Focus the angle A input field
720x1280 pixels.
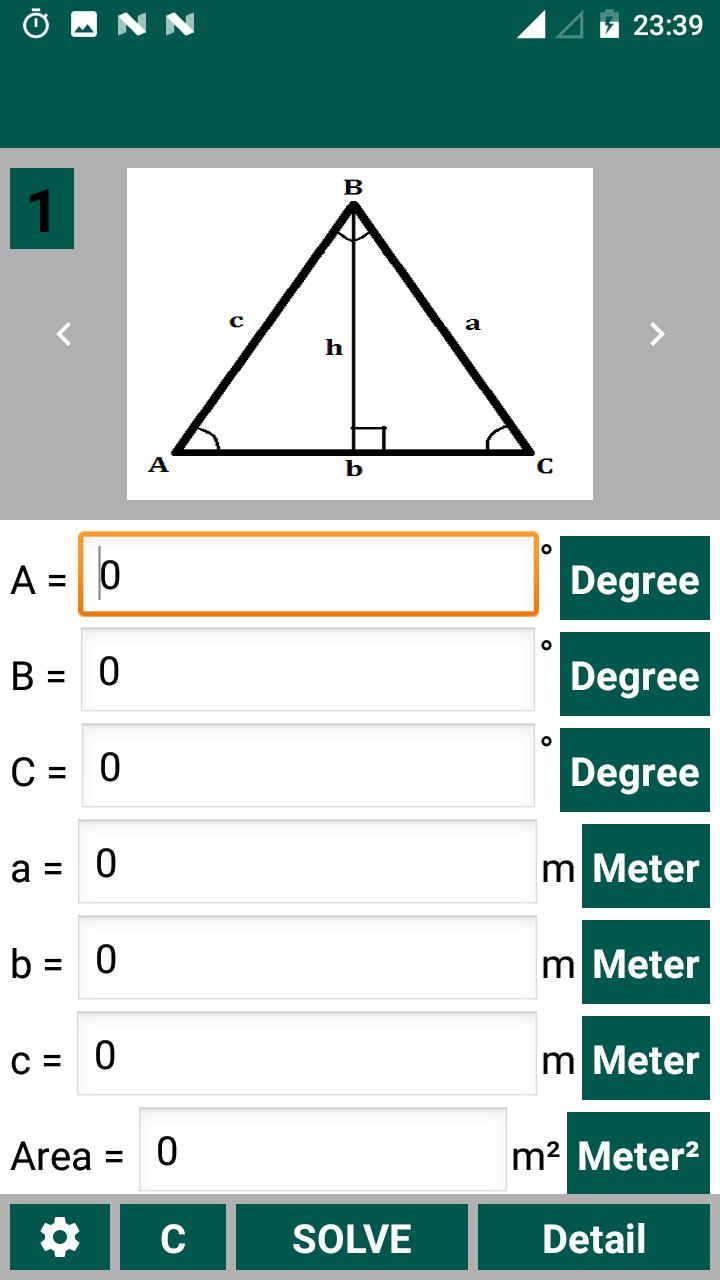pyautogui.click(x=308, y=575)
